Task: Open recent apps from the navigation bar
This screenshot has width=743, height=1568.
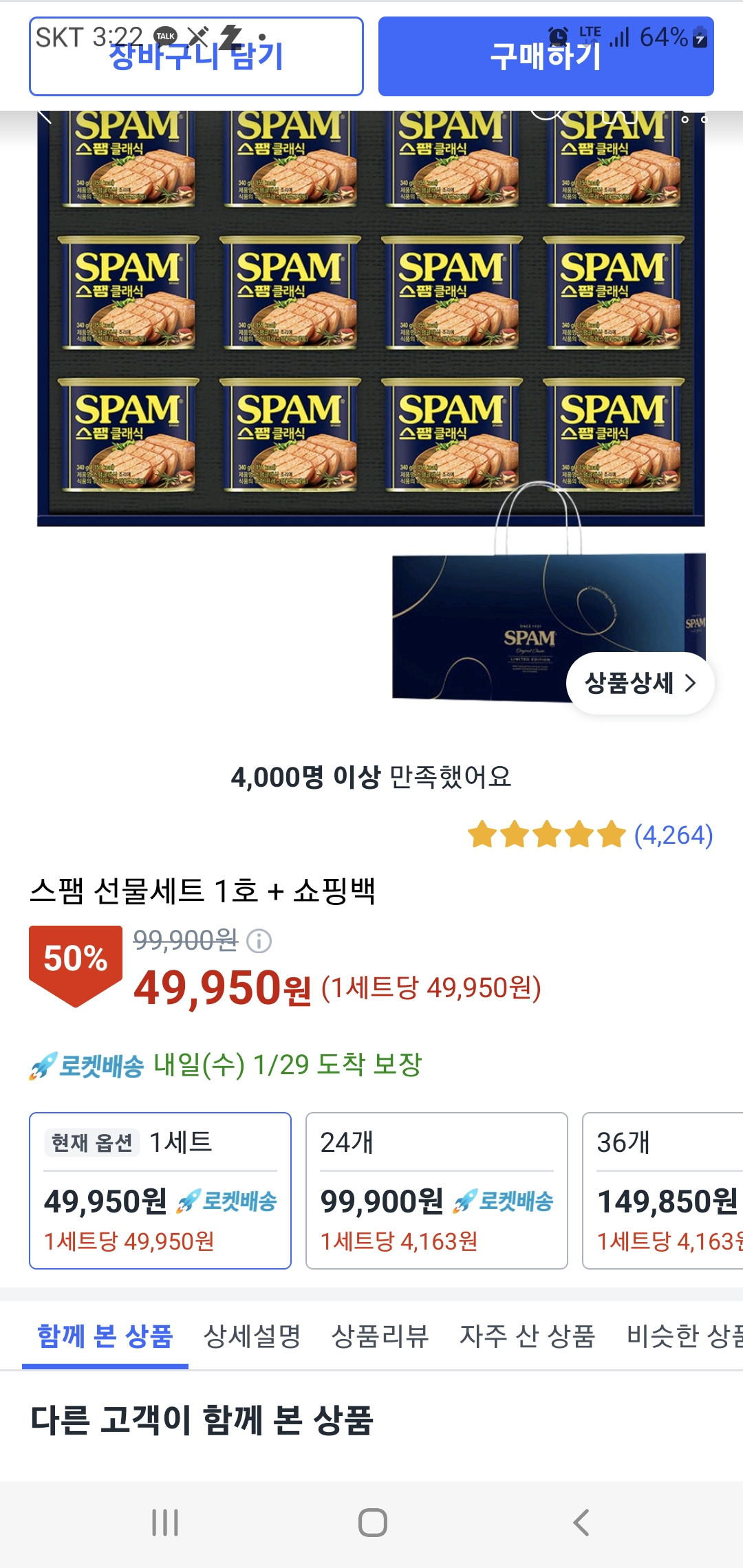Action: tap(165, 1523)
